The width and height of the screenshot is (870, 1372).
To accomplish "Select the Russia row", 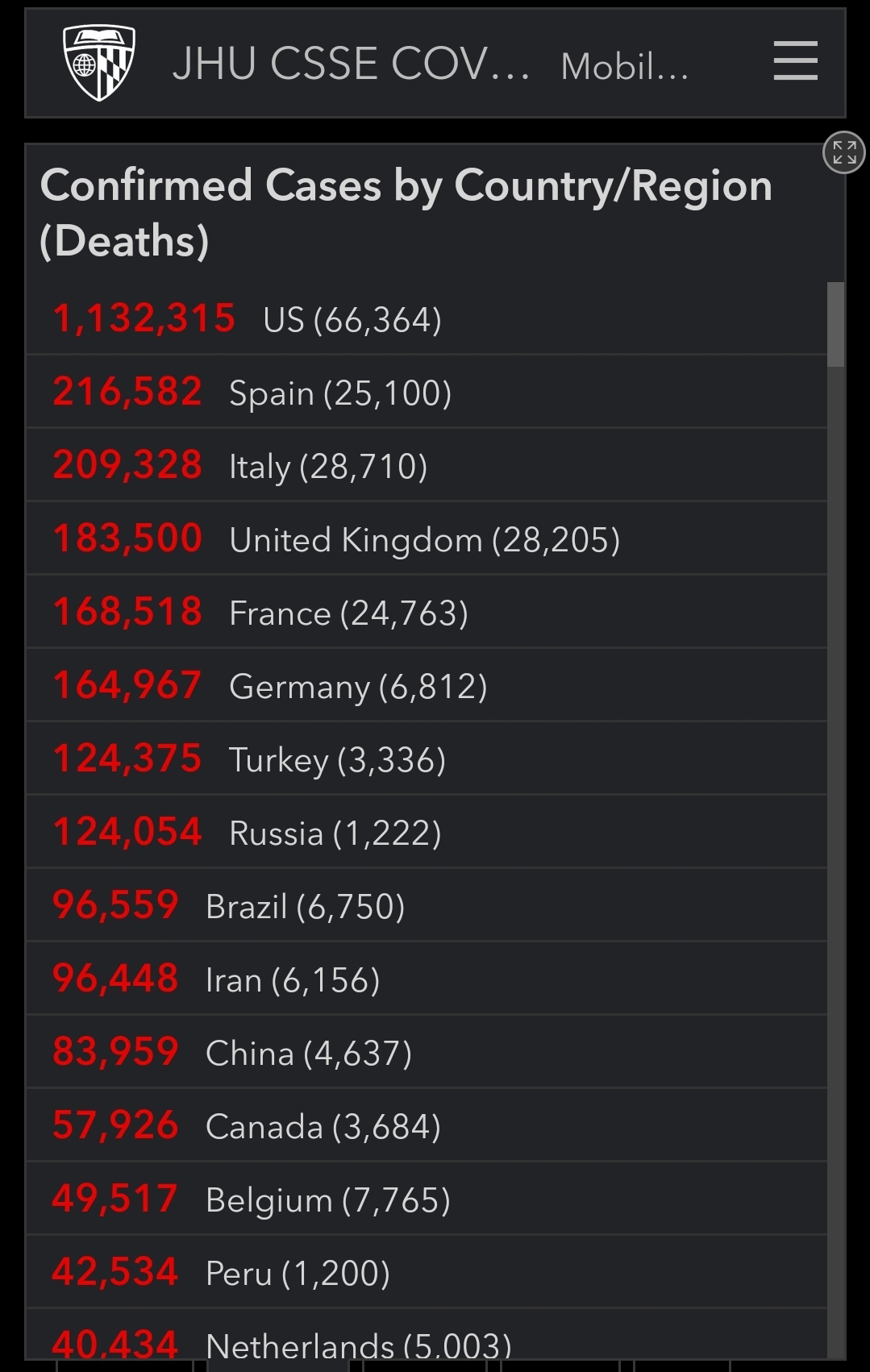I will [427, 832].
